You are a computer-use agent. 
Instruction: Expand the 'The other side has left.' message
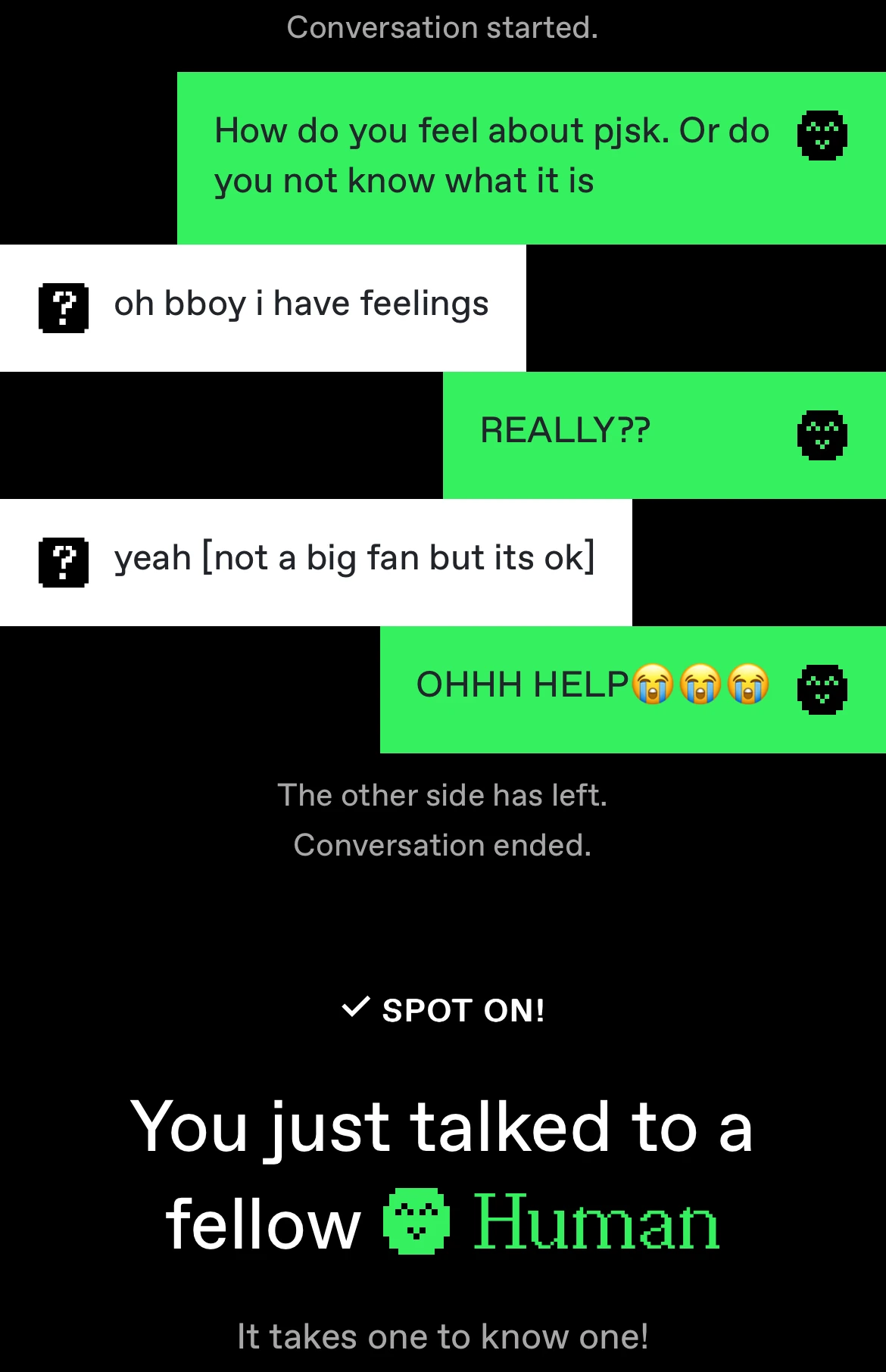[x=443, y=794]
